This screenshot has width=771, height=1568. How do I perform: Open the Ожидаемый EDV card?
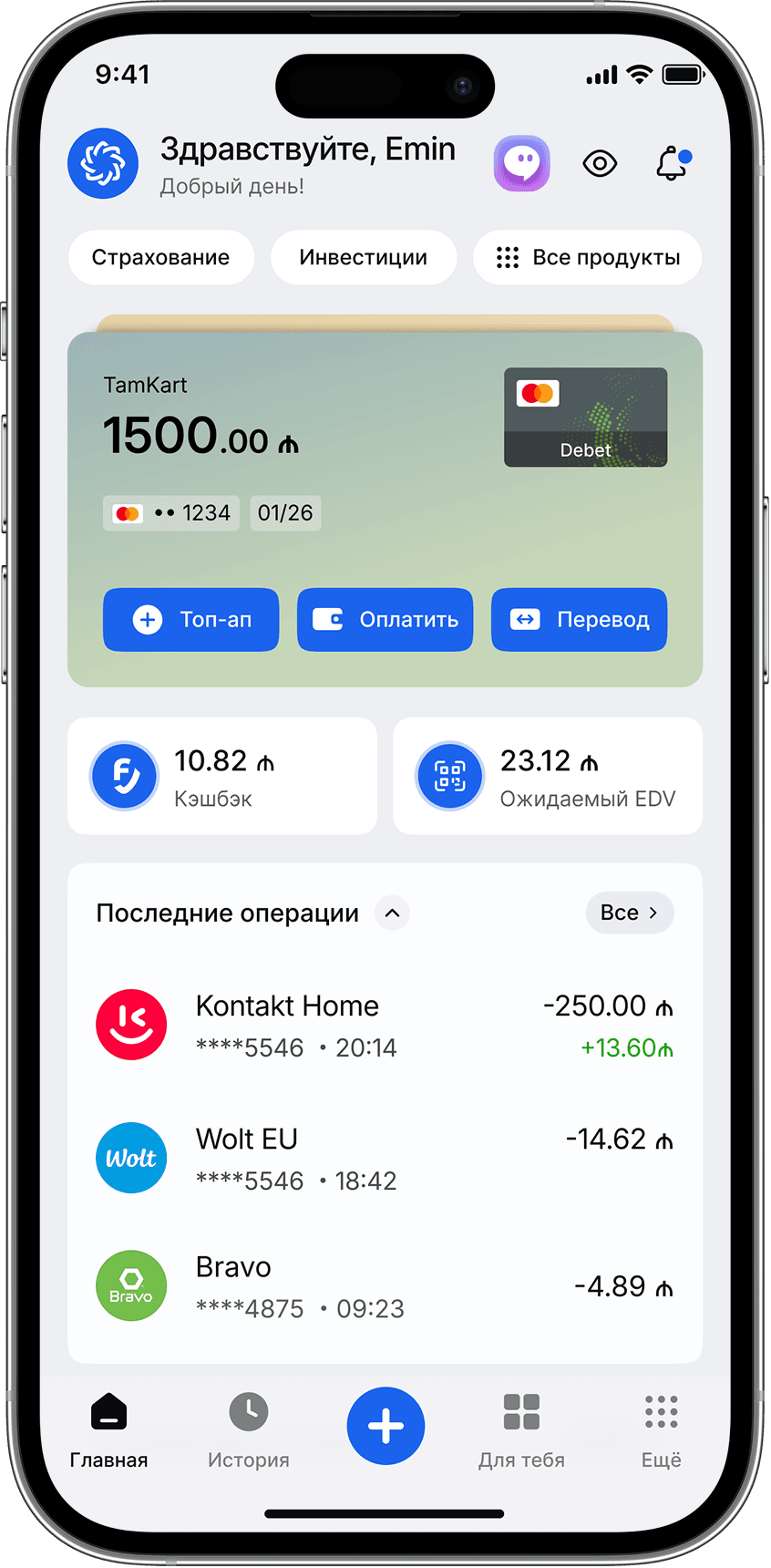[x=548, y=777]
